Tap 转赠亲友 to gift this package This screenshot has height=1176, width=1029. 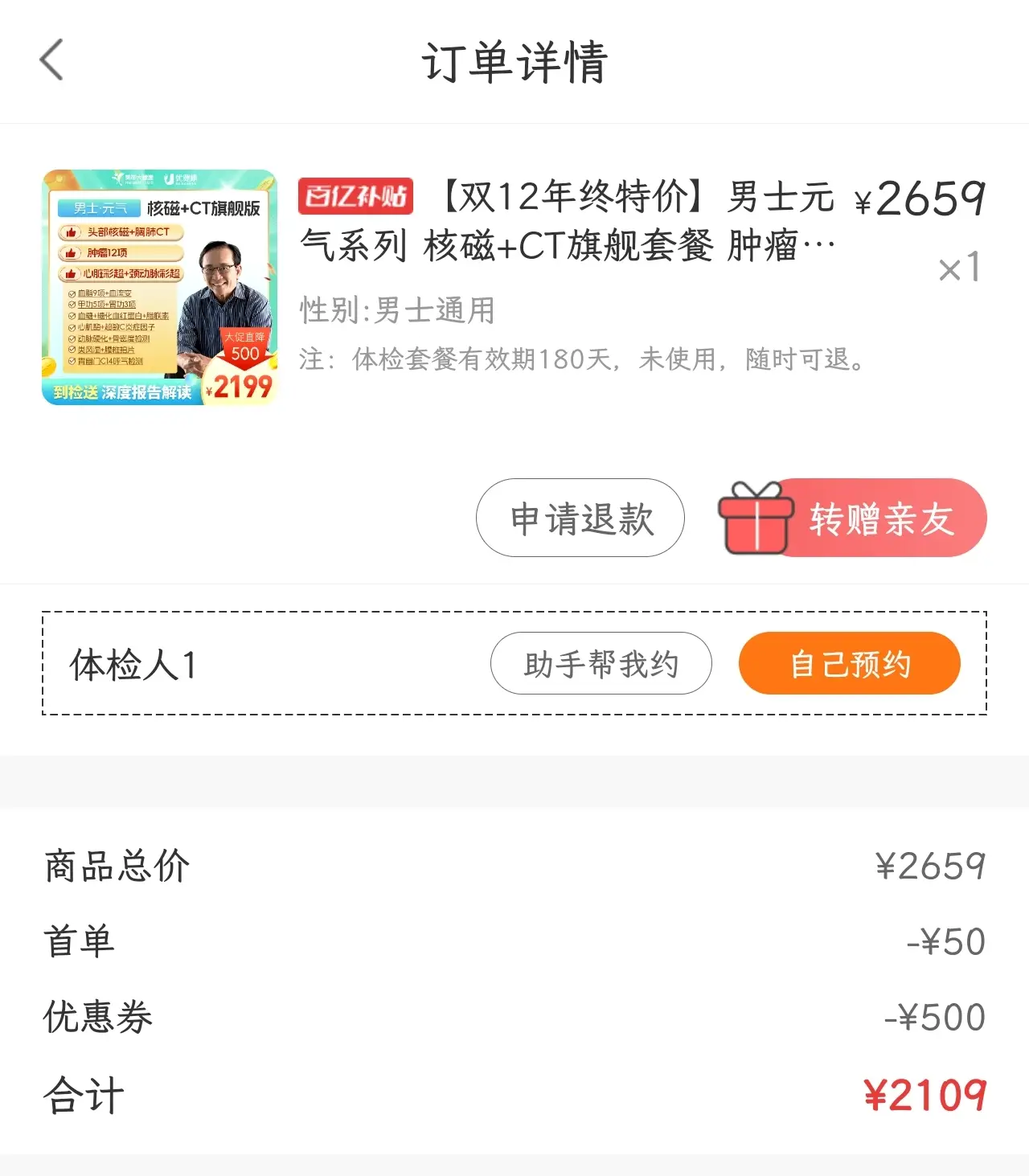[x=883, y=518]
